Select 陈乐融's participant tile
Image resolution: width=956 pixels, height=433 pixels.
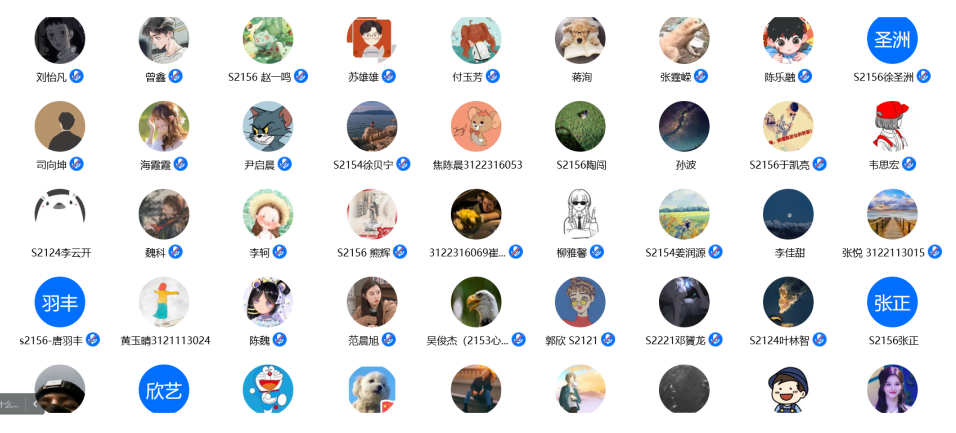[788, 40]
